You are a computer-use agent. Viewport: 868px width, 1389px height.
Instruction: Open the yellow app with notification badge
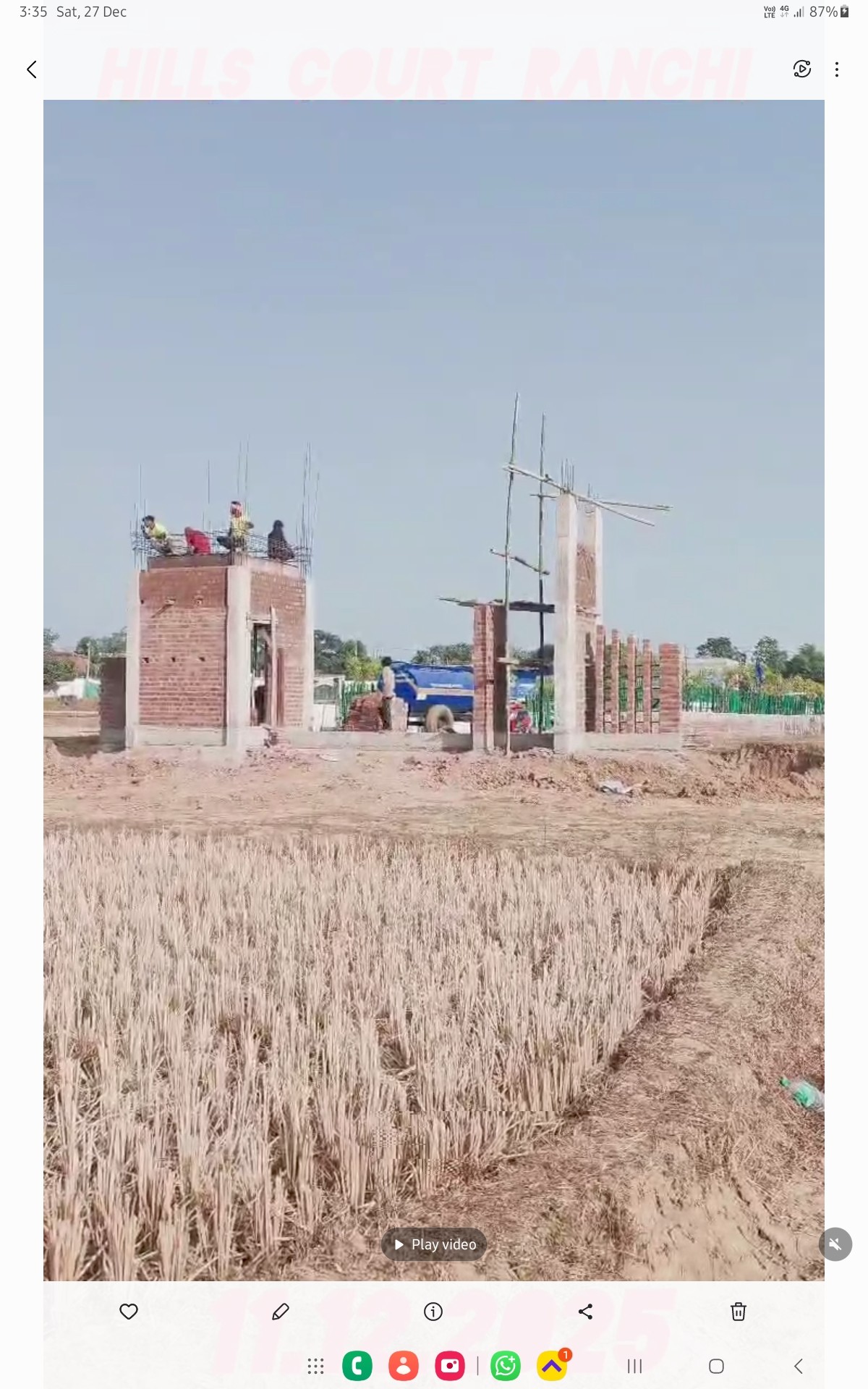553,1366
